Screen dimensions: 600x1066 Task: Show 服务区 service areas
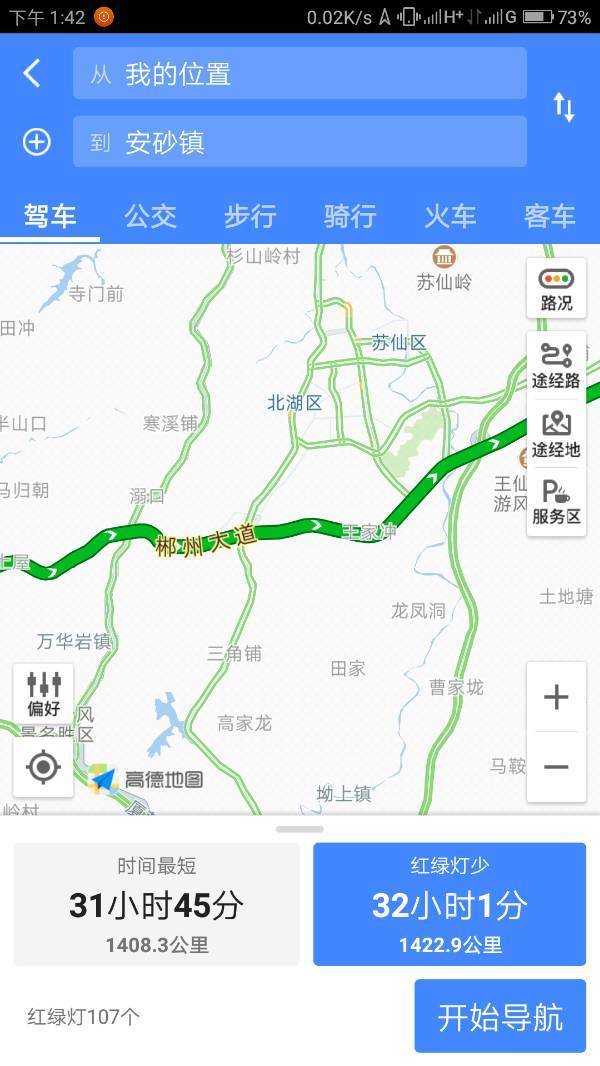556,502
